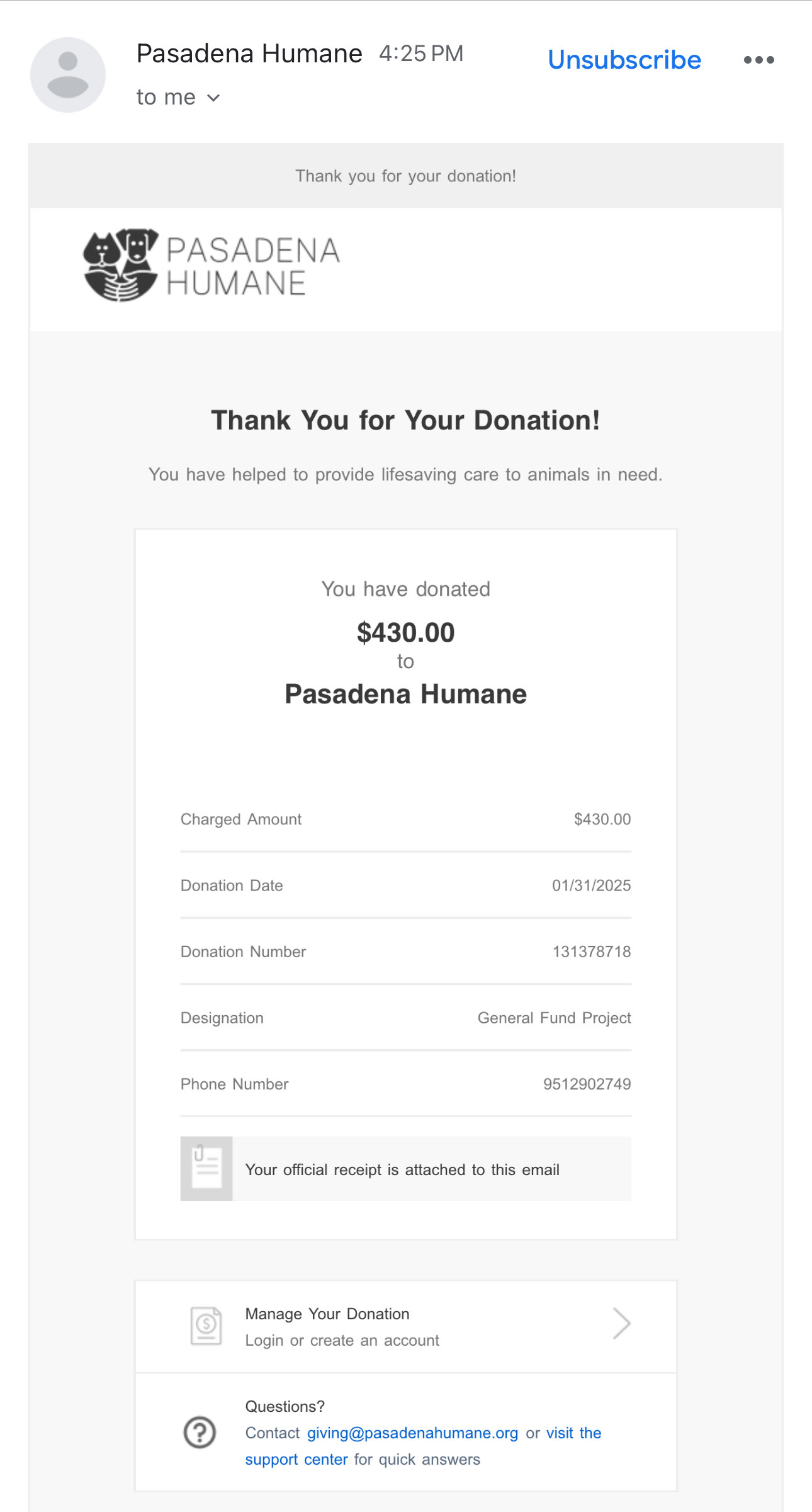Email giving@pasadenahumane.org link
Viewport: 812px width, 1512px height.
coord(412,1433)
